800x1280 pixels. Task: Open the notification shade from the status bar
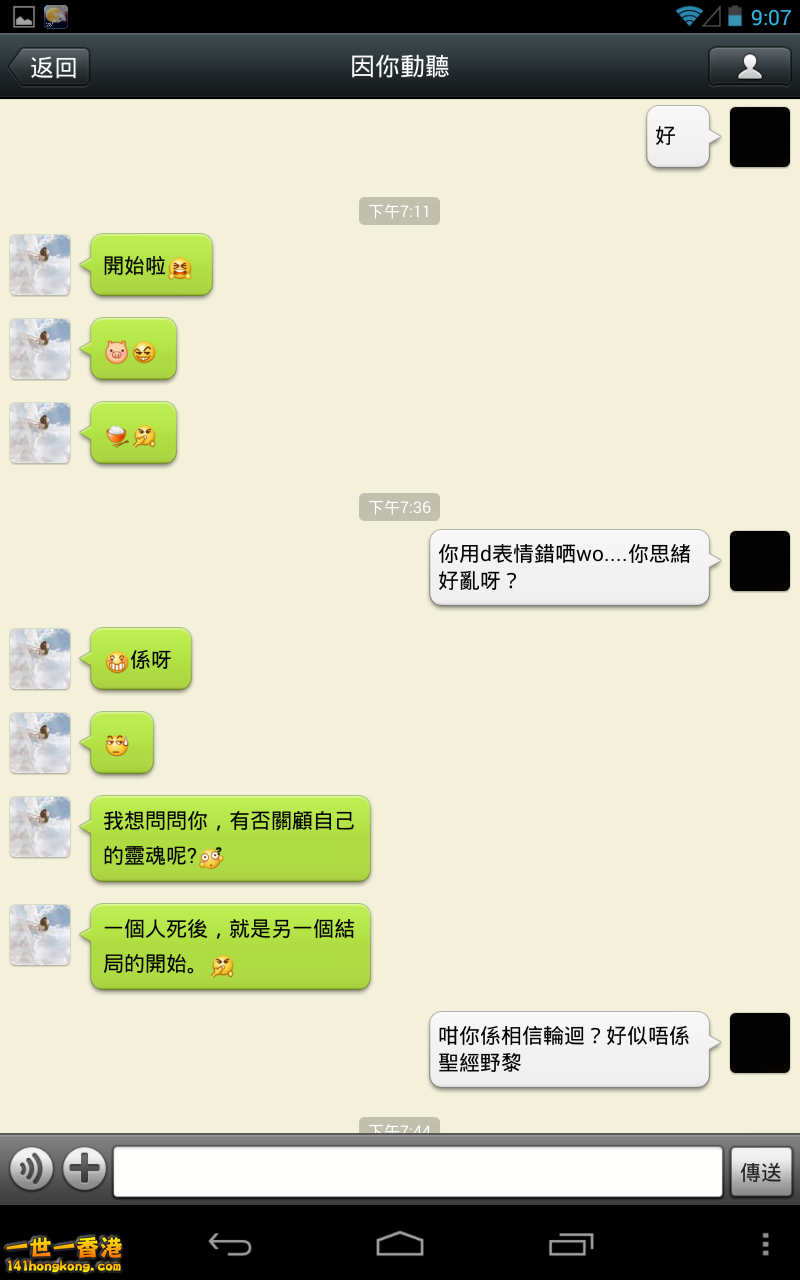point(400,15)
